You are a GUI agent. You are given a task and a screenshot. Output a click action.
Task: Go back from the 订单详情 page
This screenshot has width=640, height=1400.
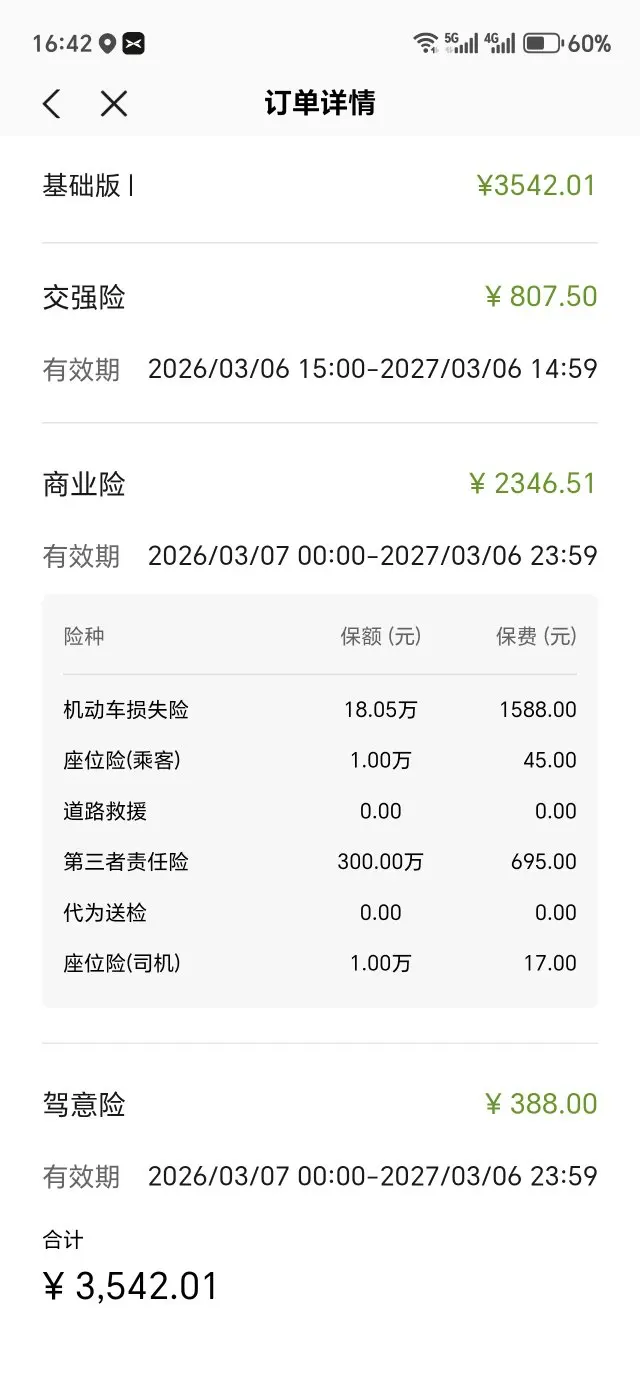click(52, 103)
